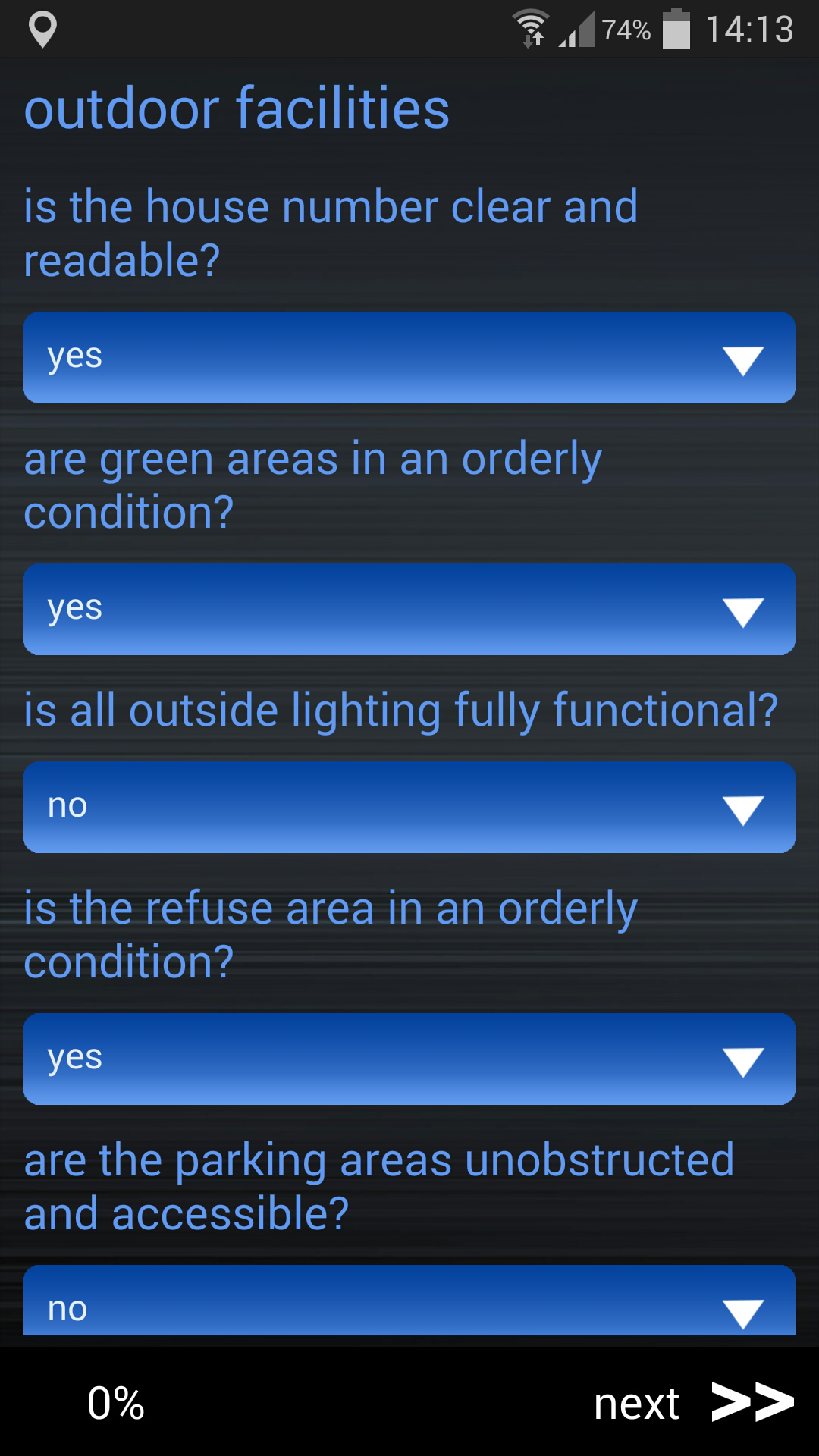Toggle the house number answer selection
Image resolution: width=819 pixels, height=1456 pixels.
click(x=409, y=356)
